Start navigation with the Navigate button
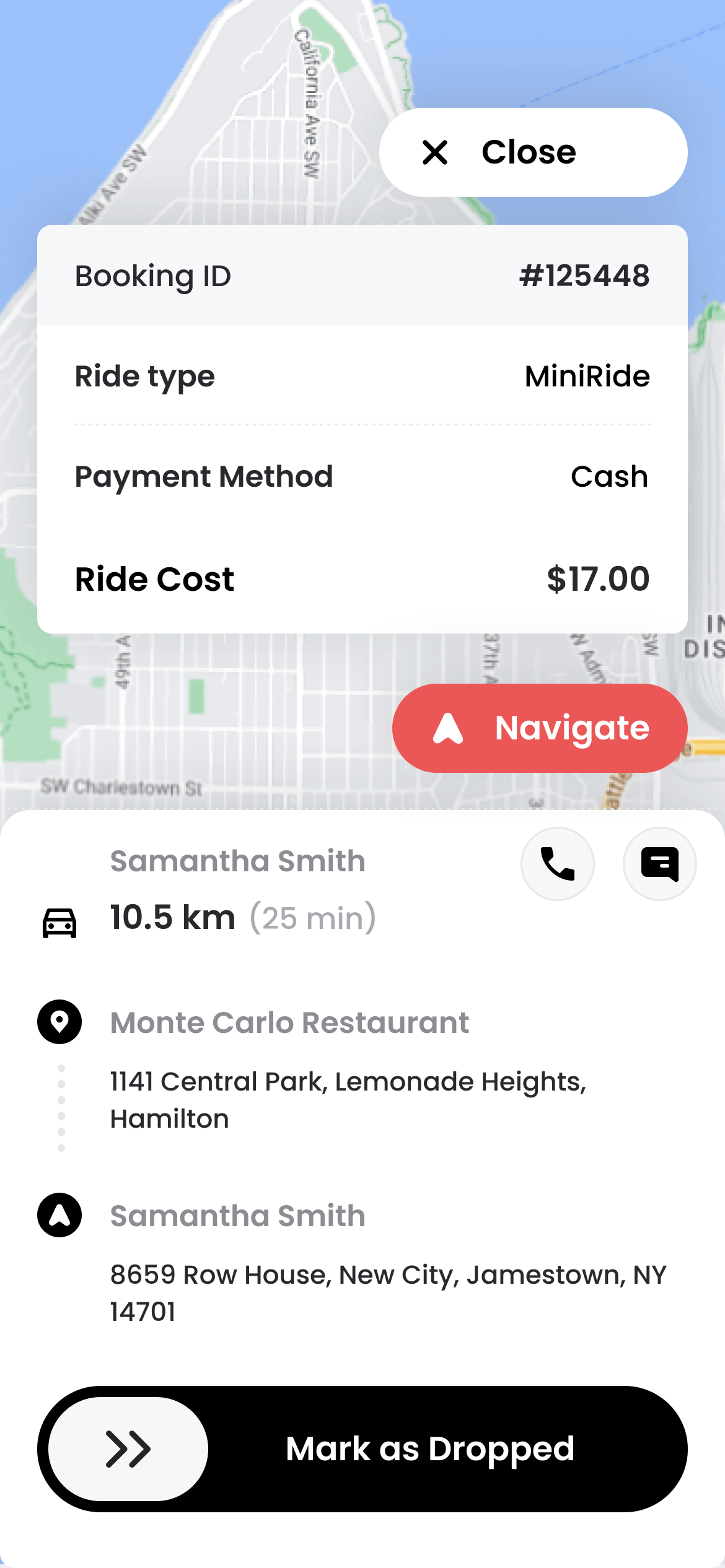Image resolution: width=725 pixels, height=1568 pixels. tap(540, 728)
